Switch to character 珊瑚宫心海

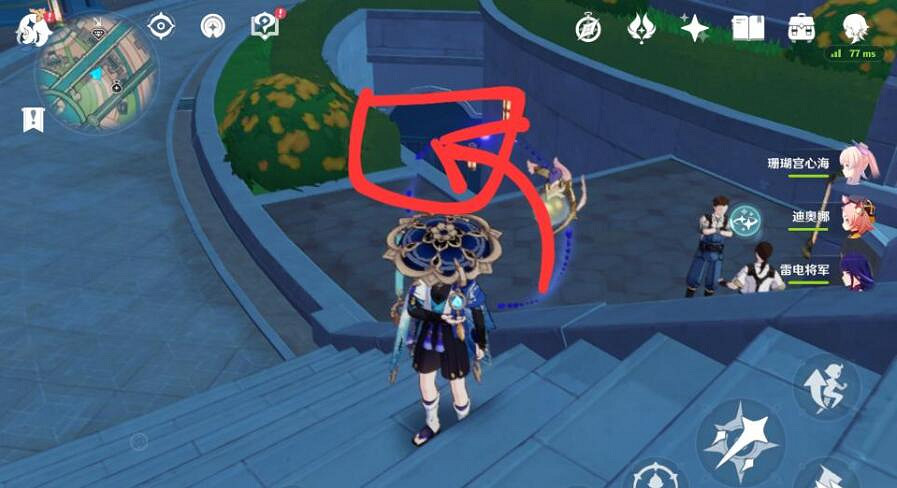pos(855,163)
